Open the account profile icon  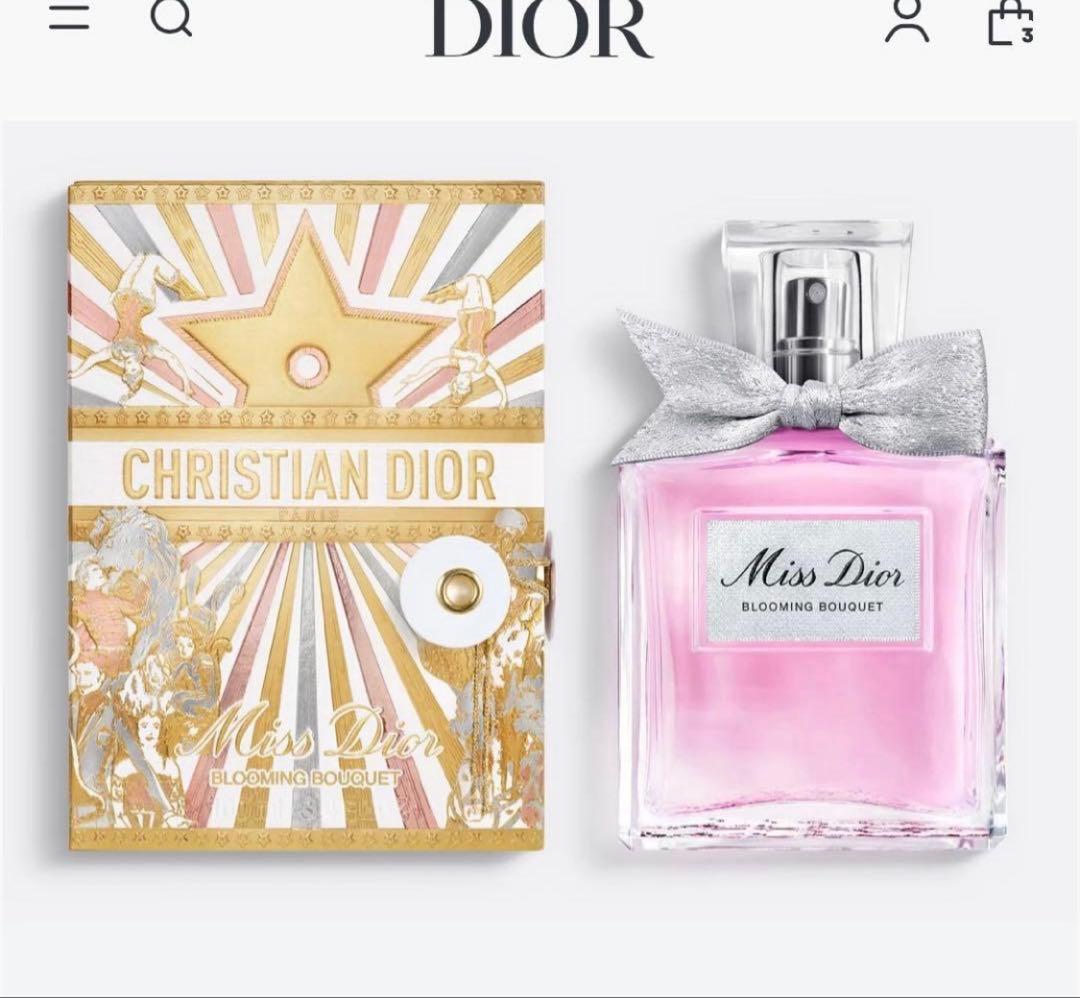pos(907,22)
